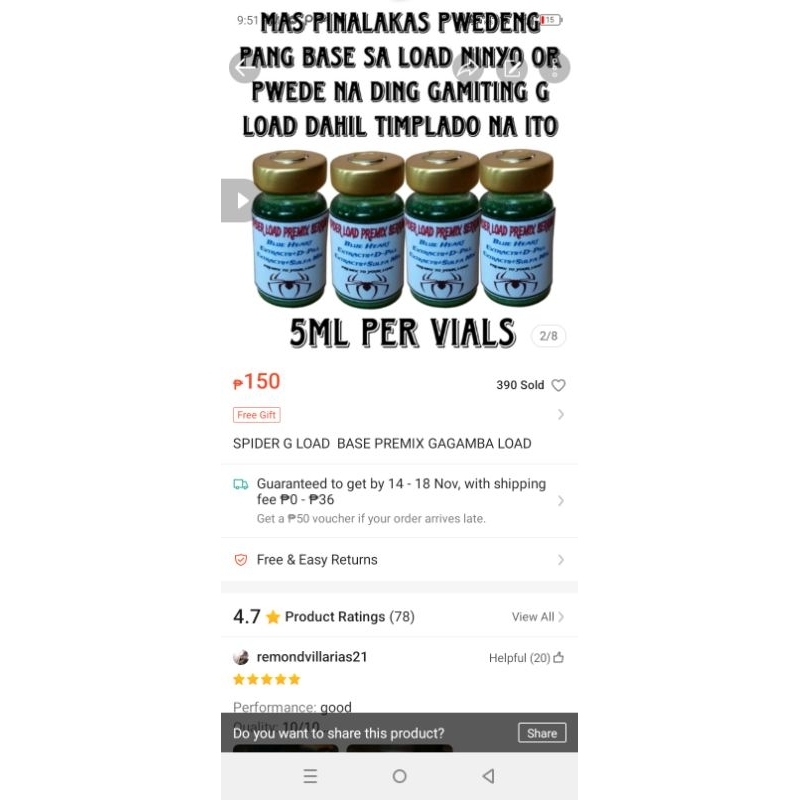Viewport: 800px width, 800px height.
Task: Open the three-dot overflow menu
Action: [555, 68]
